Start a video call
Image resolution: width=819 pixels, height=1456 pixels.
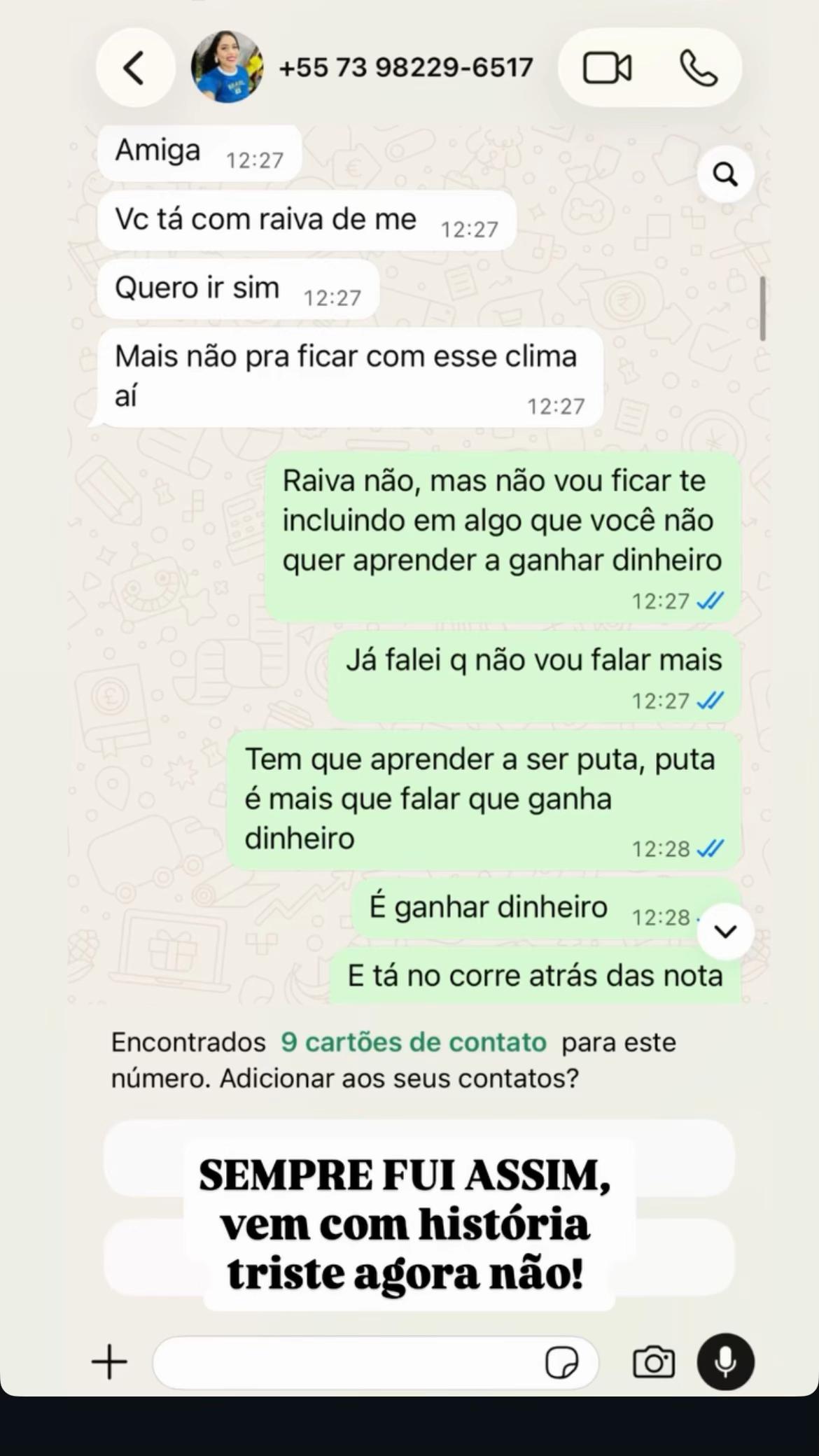pos(607,68)
